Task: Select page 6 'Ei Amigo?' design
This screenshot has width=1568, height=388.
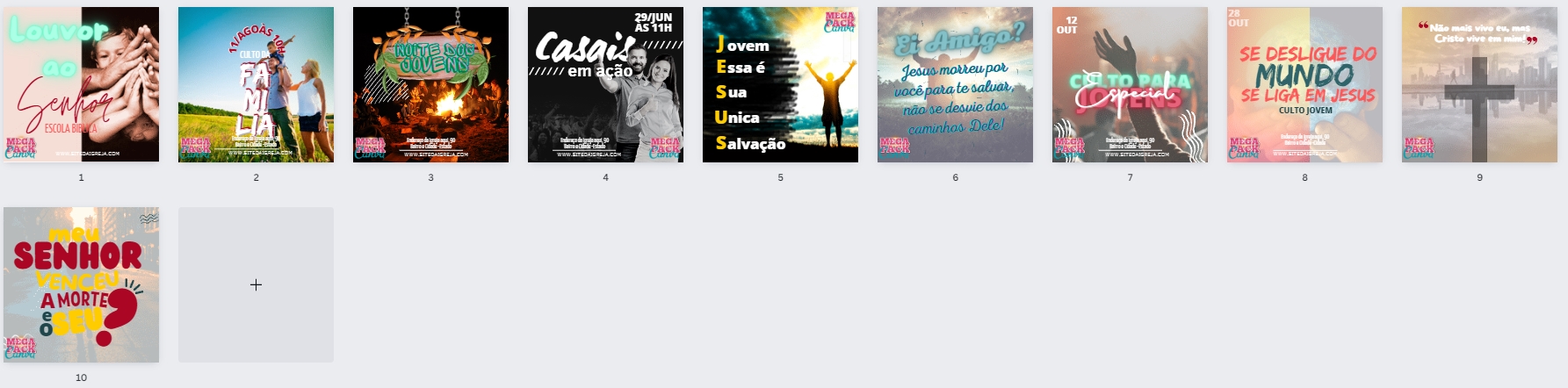Action: (955, 84)
